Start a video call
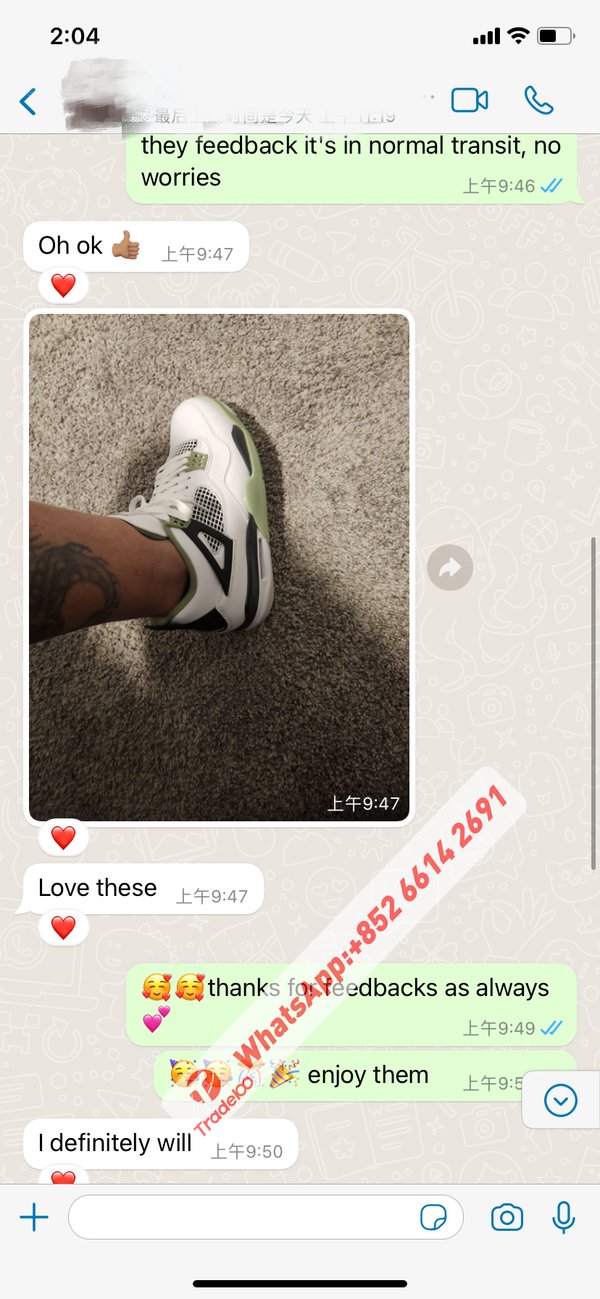This screenshot has height=1299, width=600. pyautogui.click(x=469, y=100)
